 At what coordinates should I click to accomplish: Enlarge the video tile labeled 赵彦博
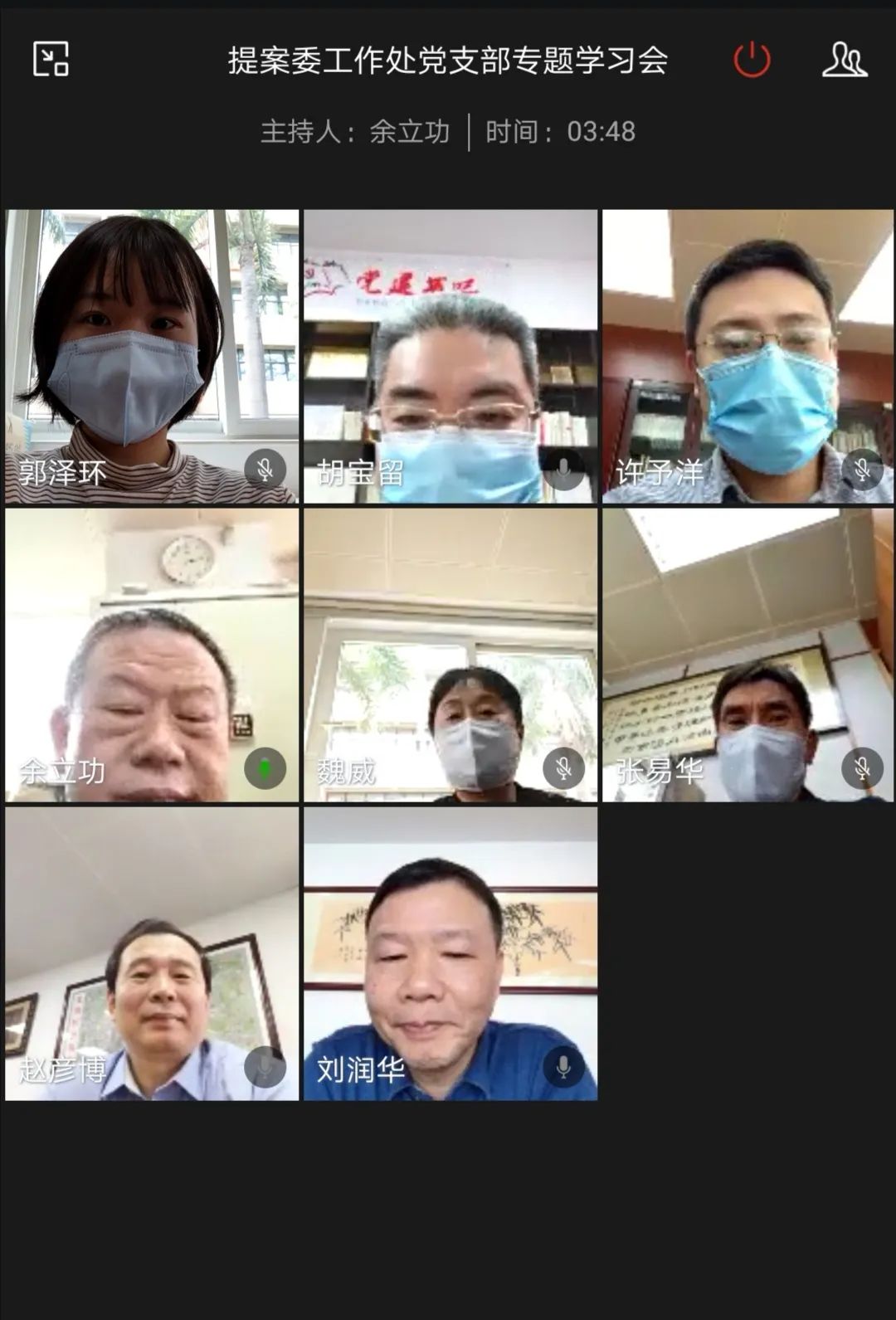pyautogui.click(x=152, y=954)
